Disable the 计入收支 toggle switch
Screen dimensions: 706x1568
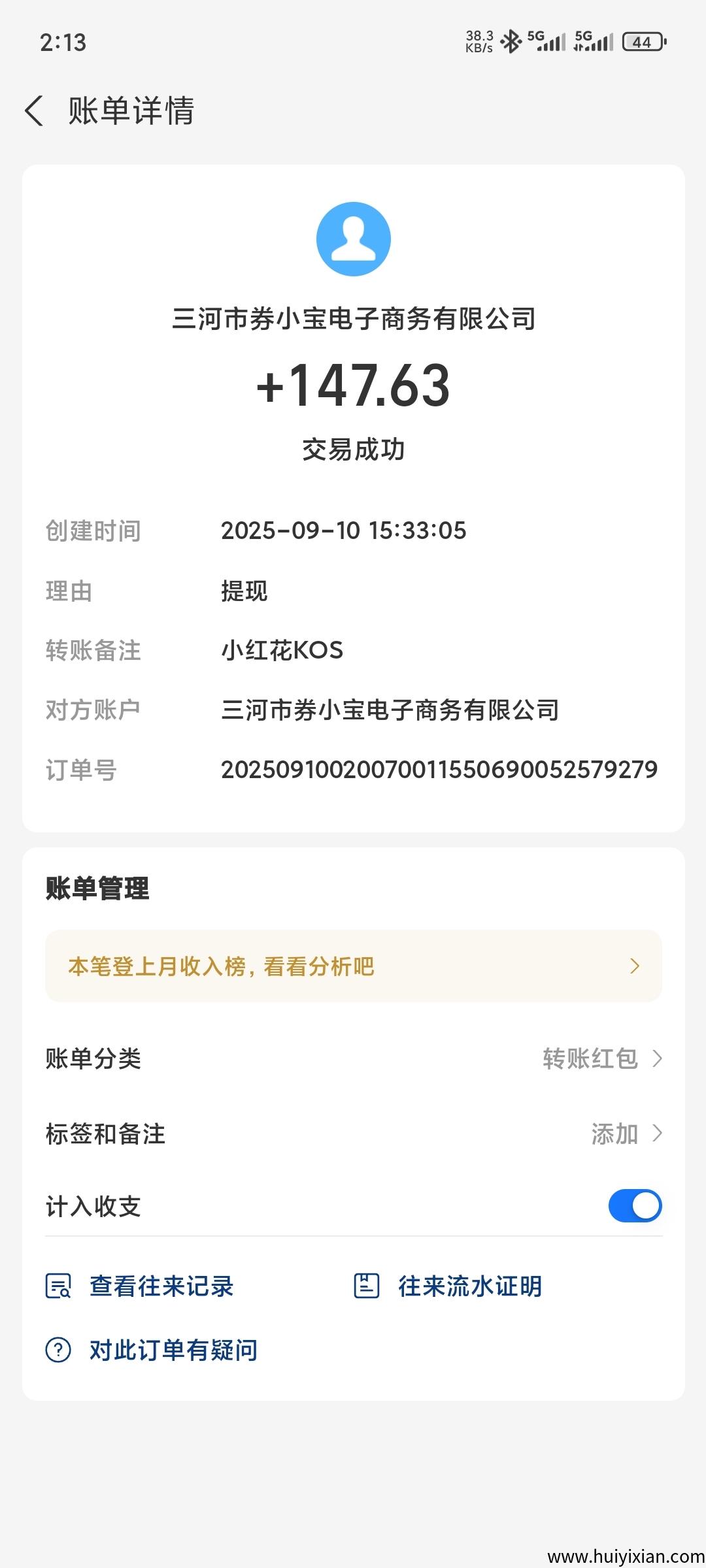click(x=633, y=1205)
